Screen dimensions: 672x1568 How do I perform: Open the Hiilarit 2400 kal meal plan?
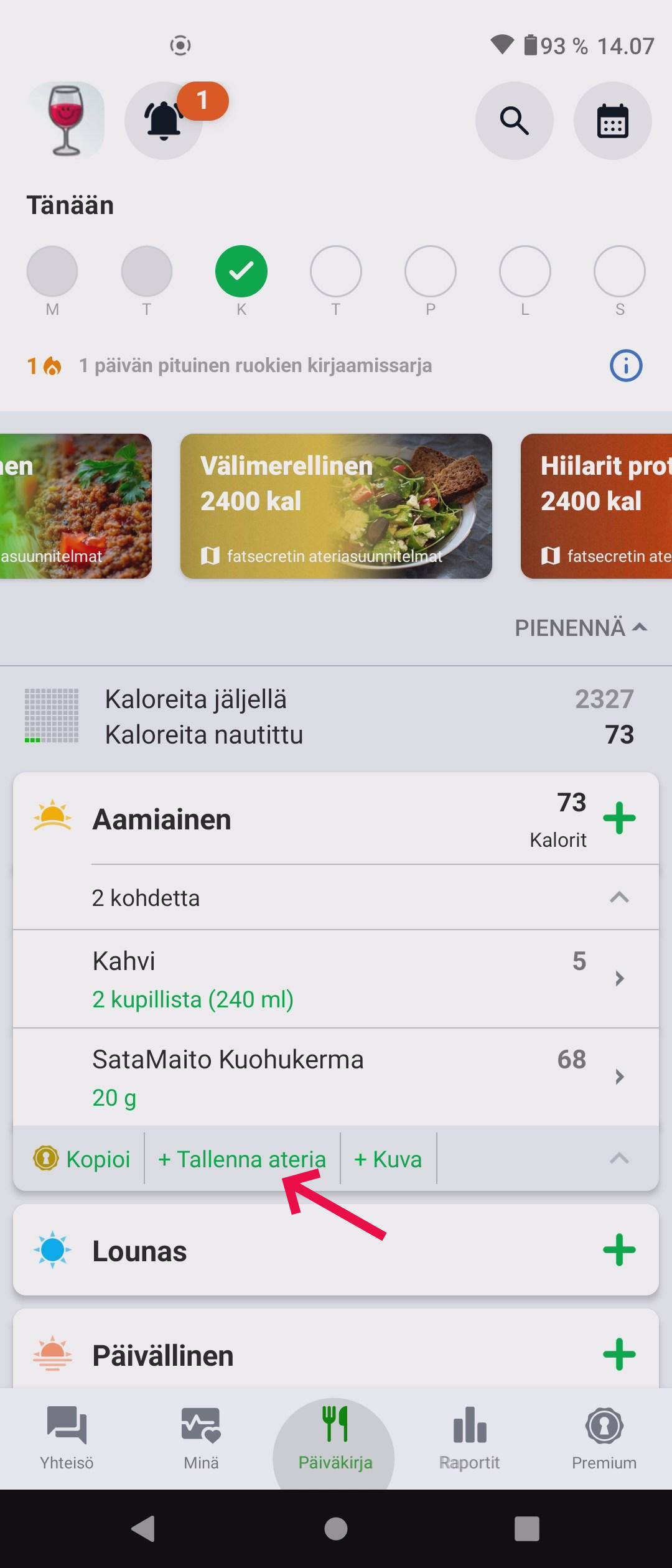[x=596, y=506]
